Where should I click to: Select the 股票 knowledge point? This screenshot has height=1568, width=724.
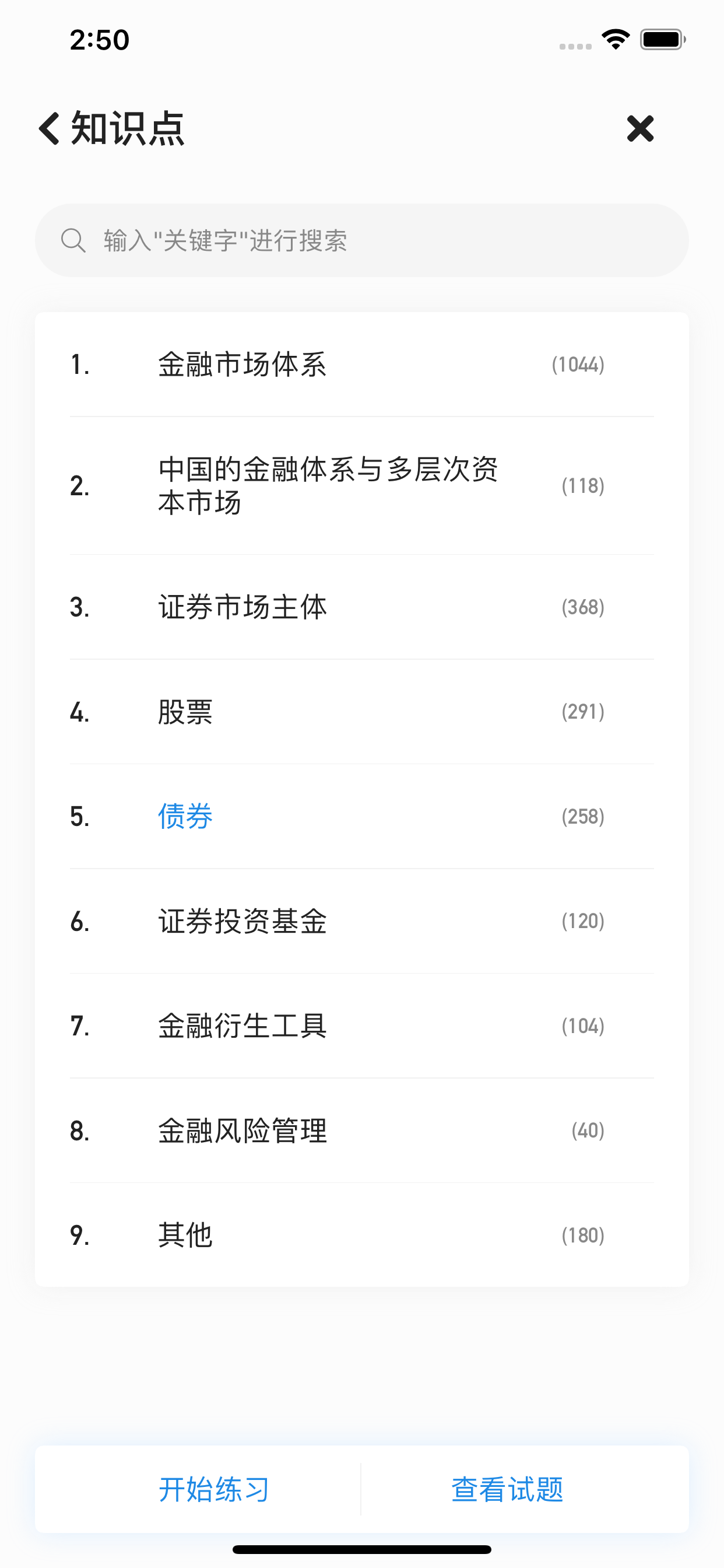[x=185, y=712]
